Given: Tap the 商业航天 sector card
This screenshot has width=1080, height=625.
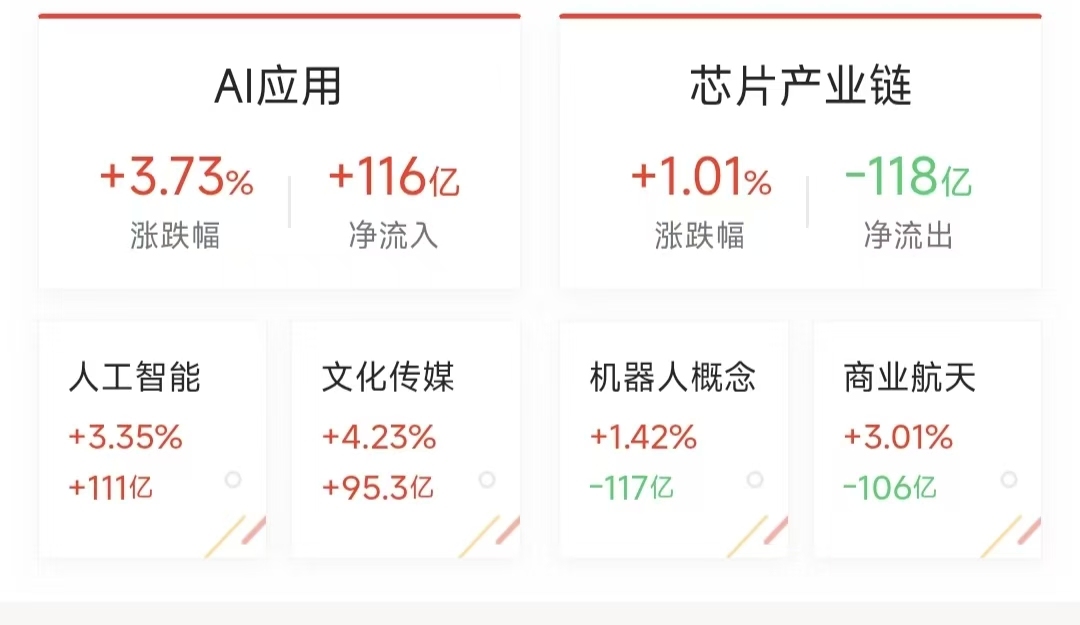Looking at the screenshot, I should (927, 438).
